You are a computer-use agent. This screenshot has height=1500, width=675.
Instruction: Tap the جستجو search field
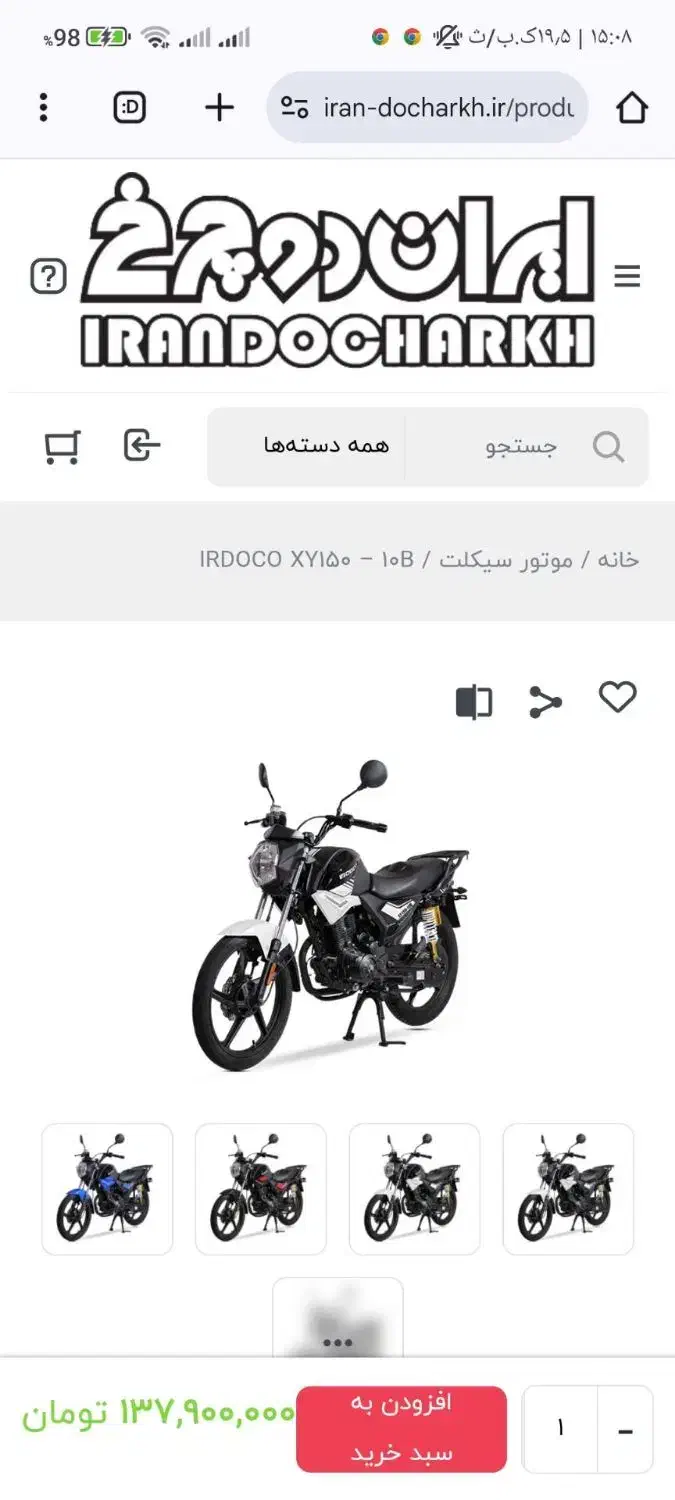[x=527, y=446]
